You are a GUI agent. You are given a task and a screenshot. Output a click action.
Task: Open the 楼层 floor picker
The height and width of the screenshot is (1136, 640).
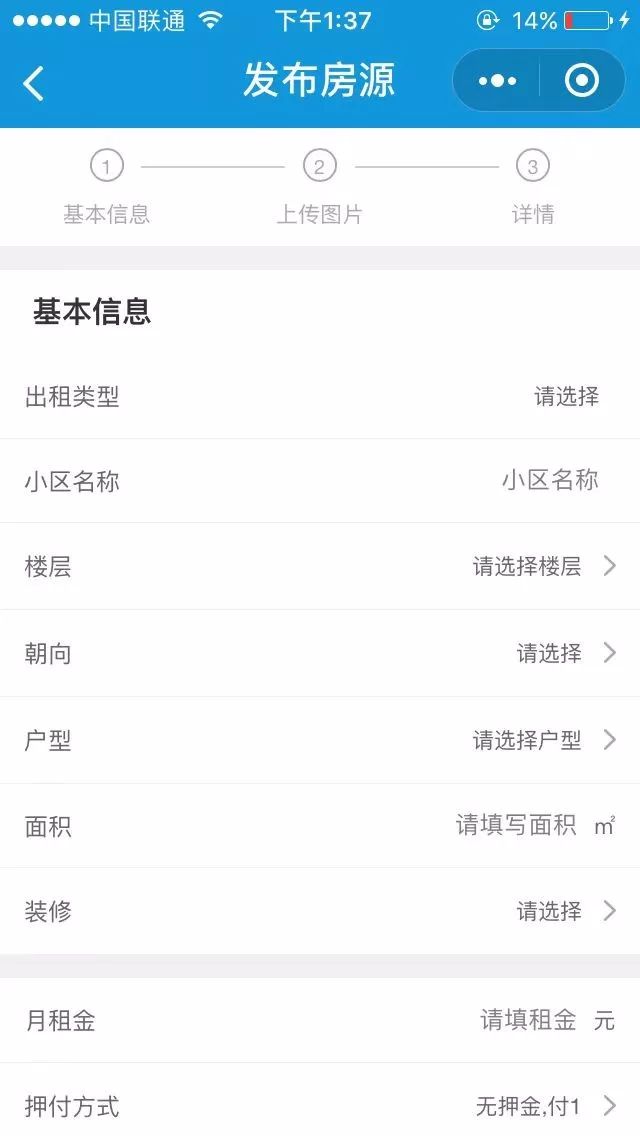tap(320, 566)
